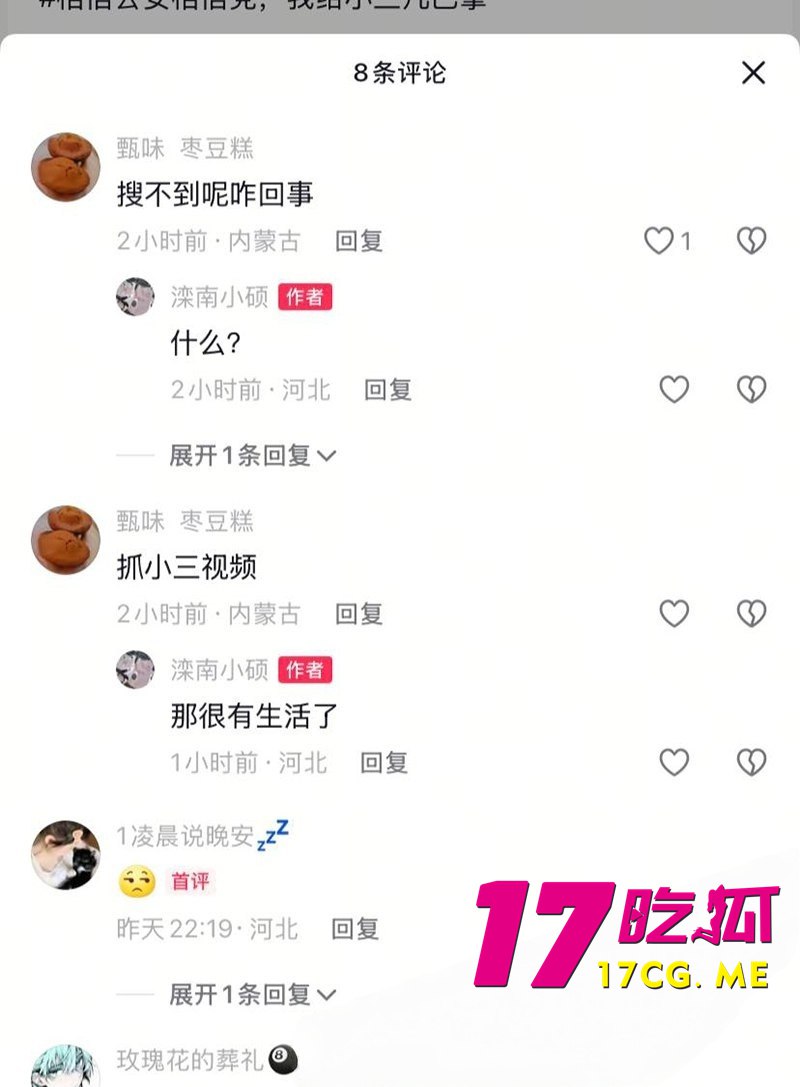Like the author's reply 什么?

[674, 390]
